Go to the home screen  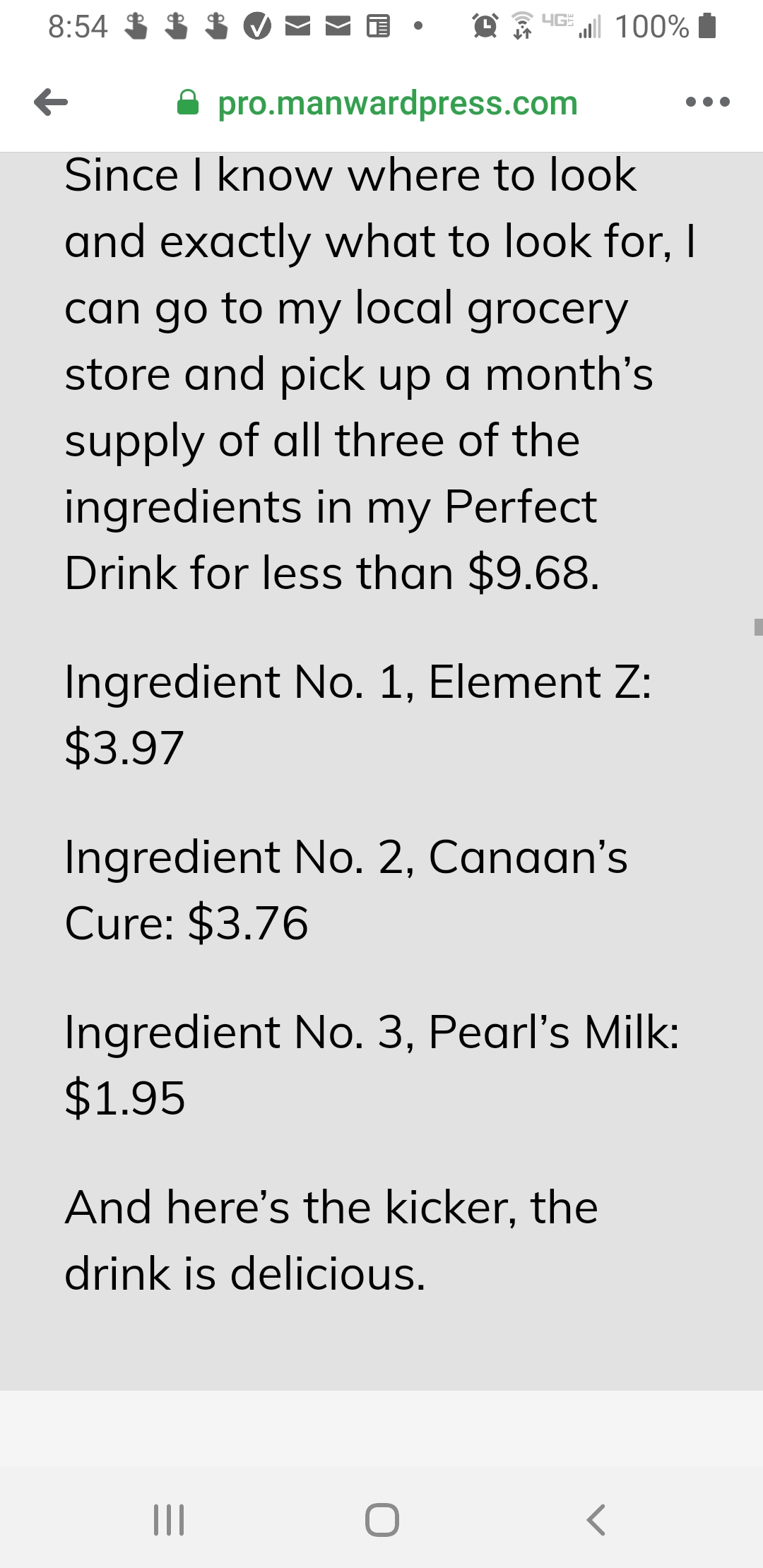382,1520
